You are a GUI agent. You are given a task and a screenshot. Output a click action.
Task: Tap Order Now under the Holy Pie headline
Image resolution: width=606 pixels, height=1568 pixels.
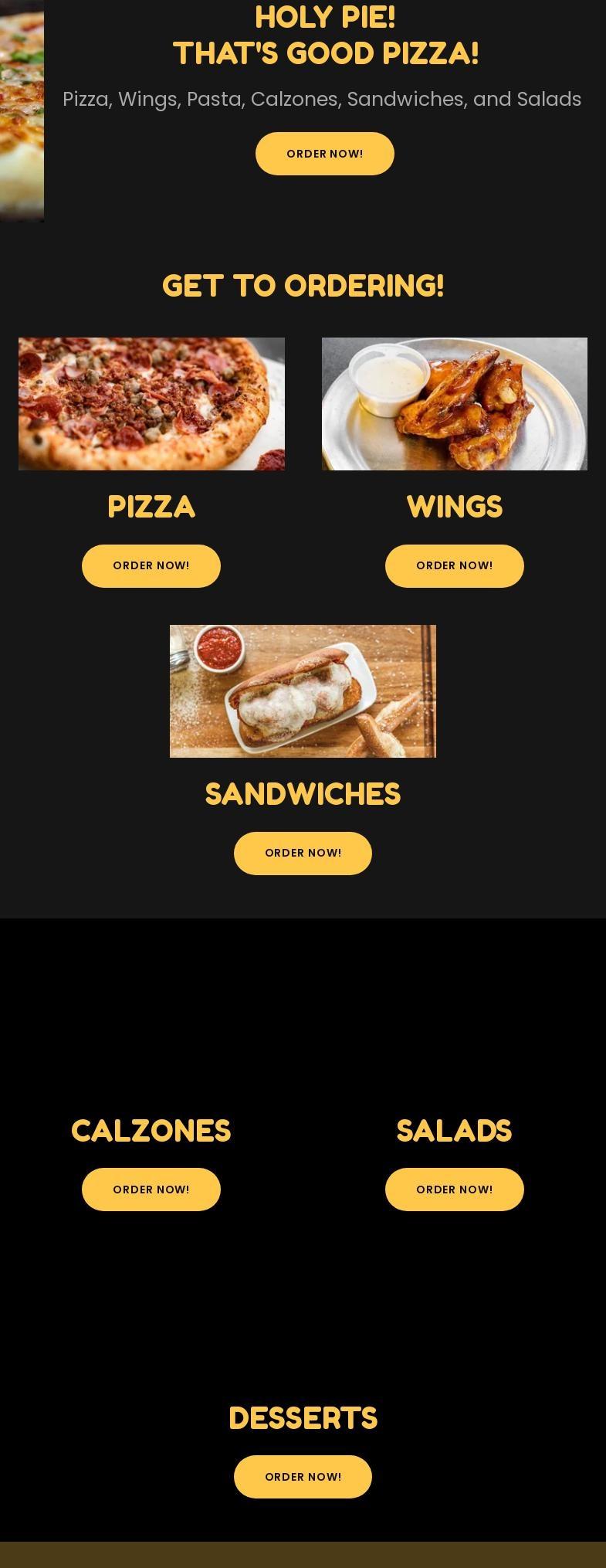pyautogui.click(x=324, y=154)
